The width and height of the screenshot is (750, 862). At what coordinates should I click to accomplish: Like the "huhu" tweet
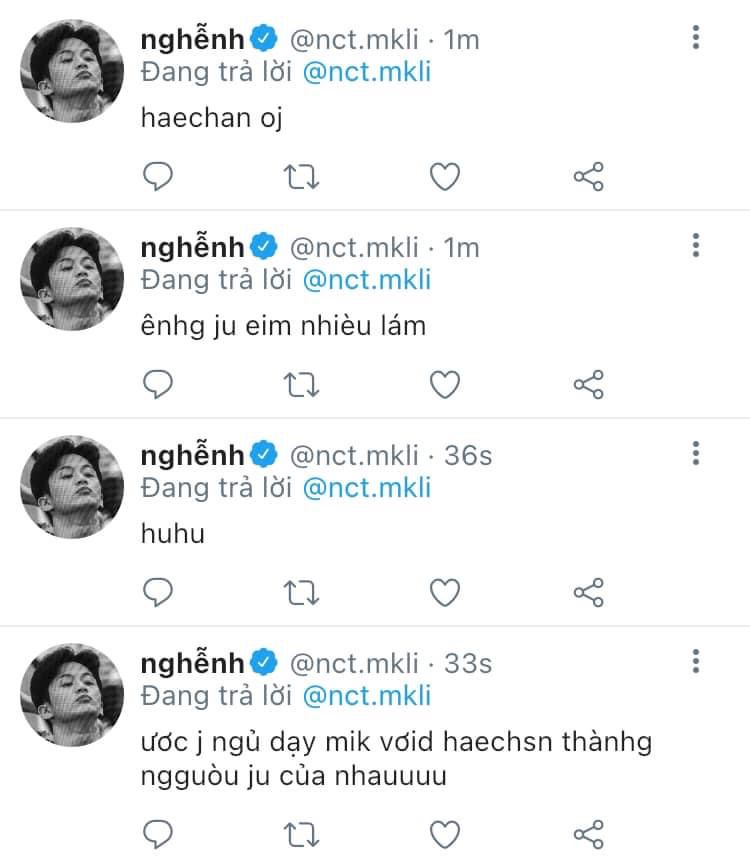click(444, 592)
